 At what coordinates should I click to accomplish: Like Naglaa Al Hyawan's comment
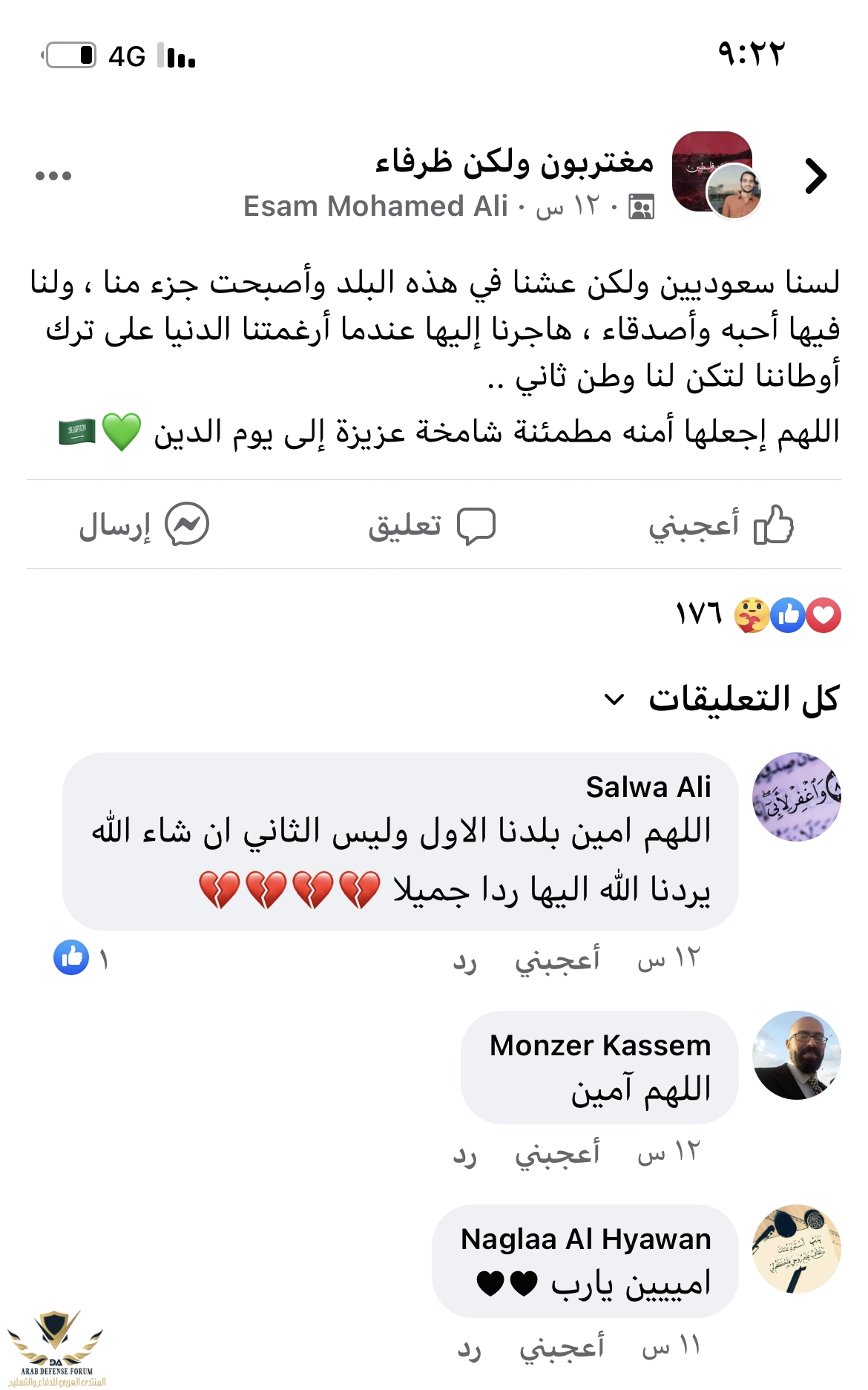pos(562,1347)
